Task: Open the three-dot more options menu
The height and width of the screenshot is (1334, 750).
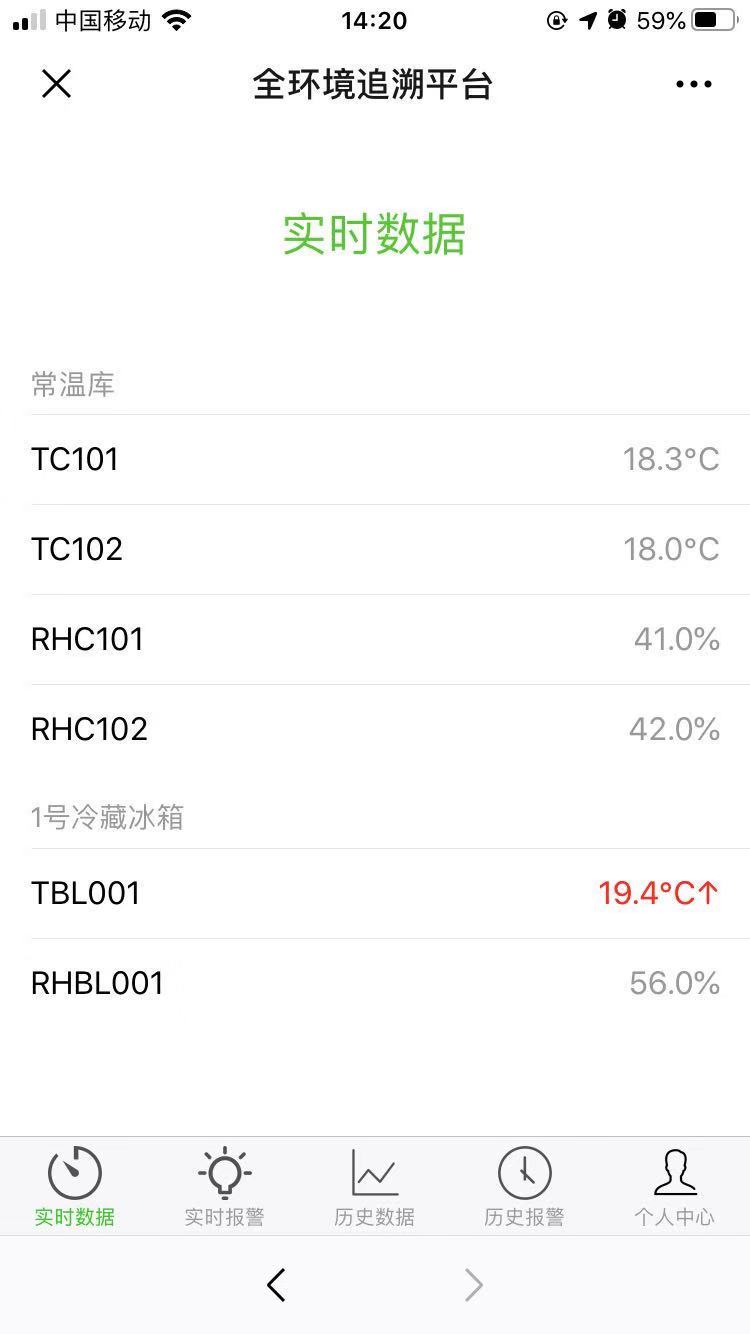Action: [694, 84]
